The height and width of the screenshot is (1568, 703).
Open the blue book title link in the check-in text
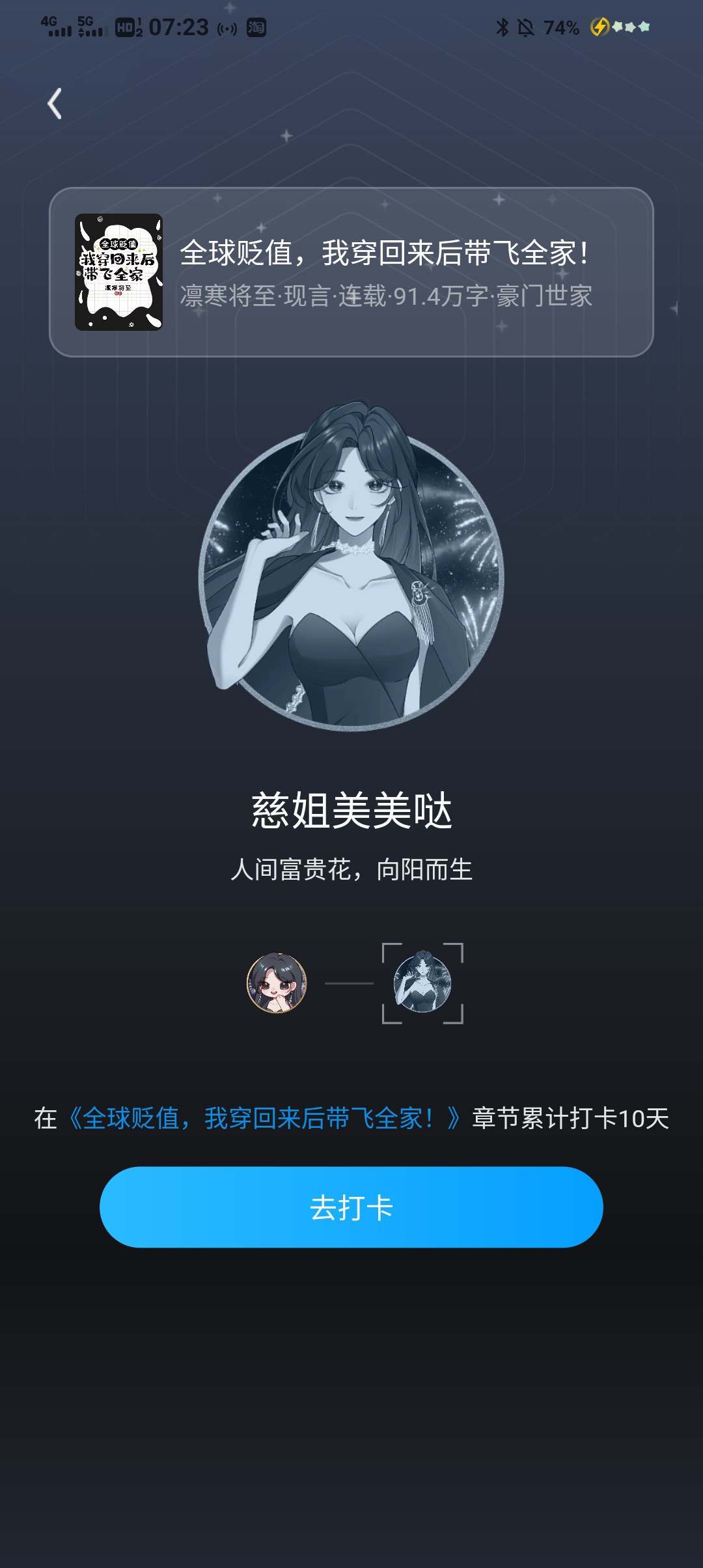(x=264, y=1118)
